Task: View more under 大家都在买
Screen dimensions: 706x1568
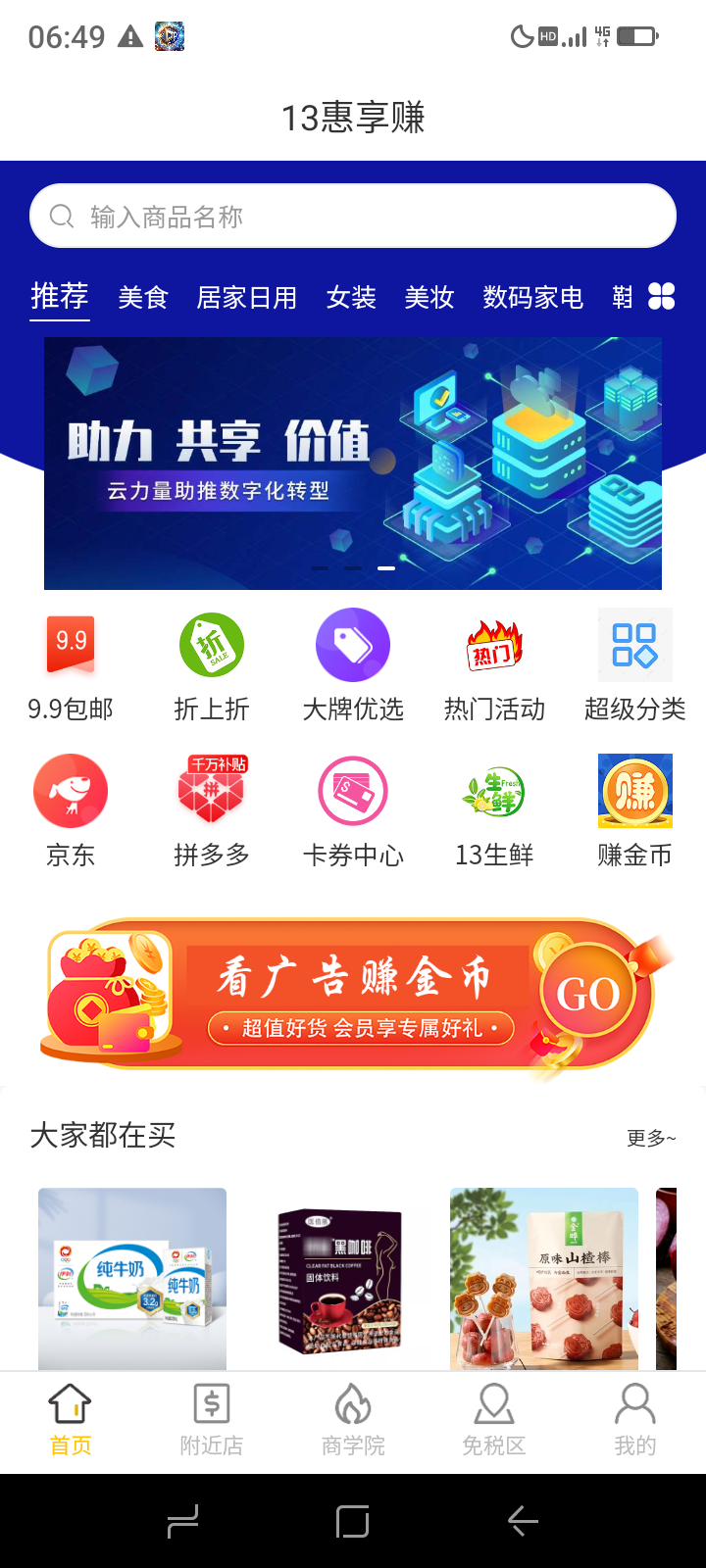Action: click(x=651, y=1138)
